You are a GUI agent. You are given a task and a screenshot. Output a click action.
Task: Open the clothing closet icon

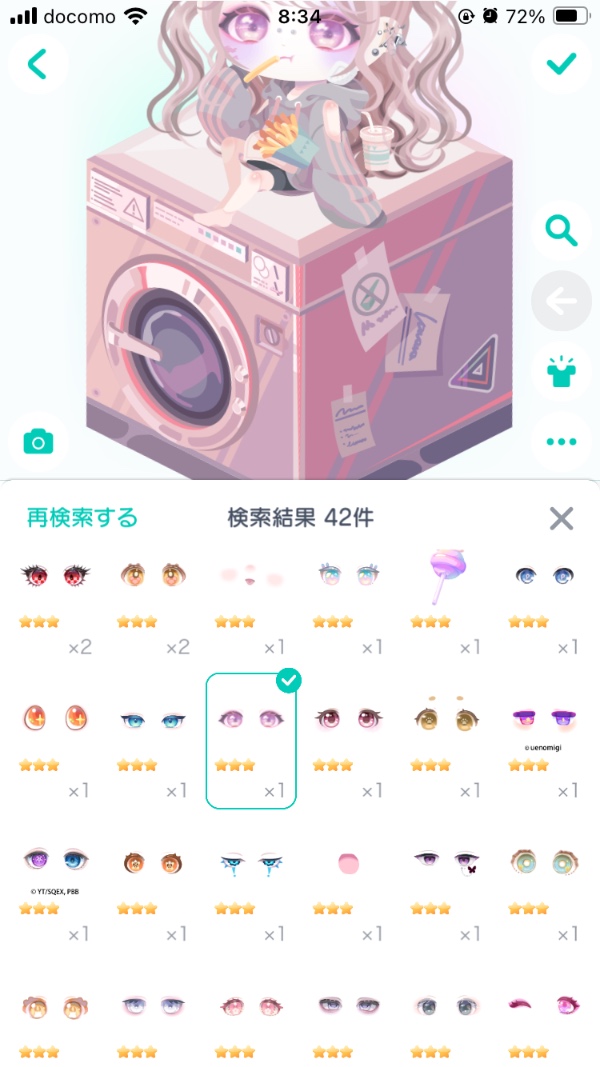pos(562,371)
